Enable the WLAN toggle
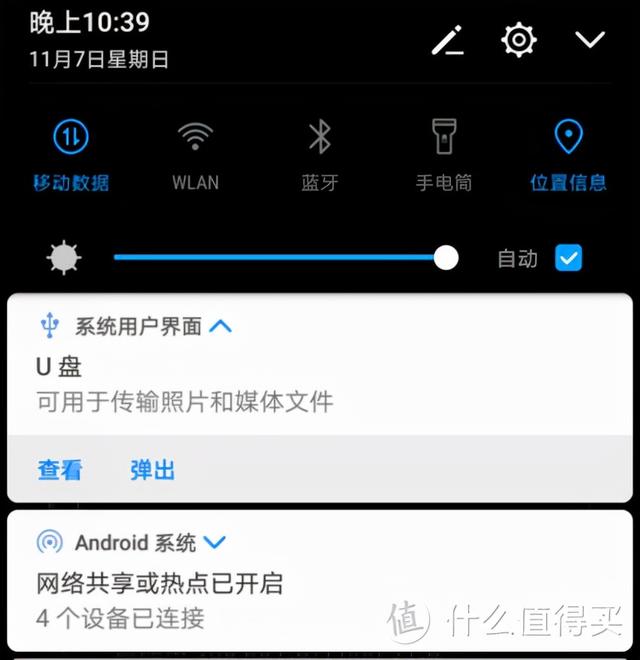The image size is (640, 660). [x=195, y=138]
